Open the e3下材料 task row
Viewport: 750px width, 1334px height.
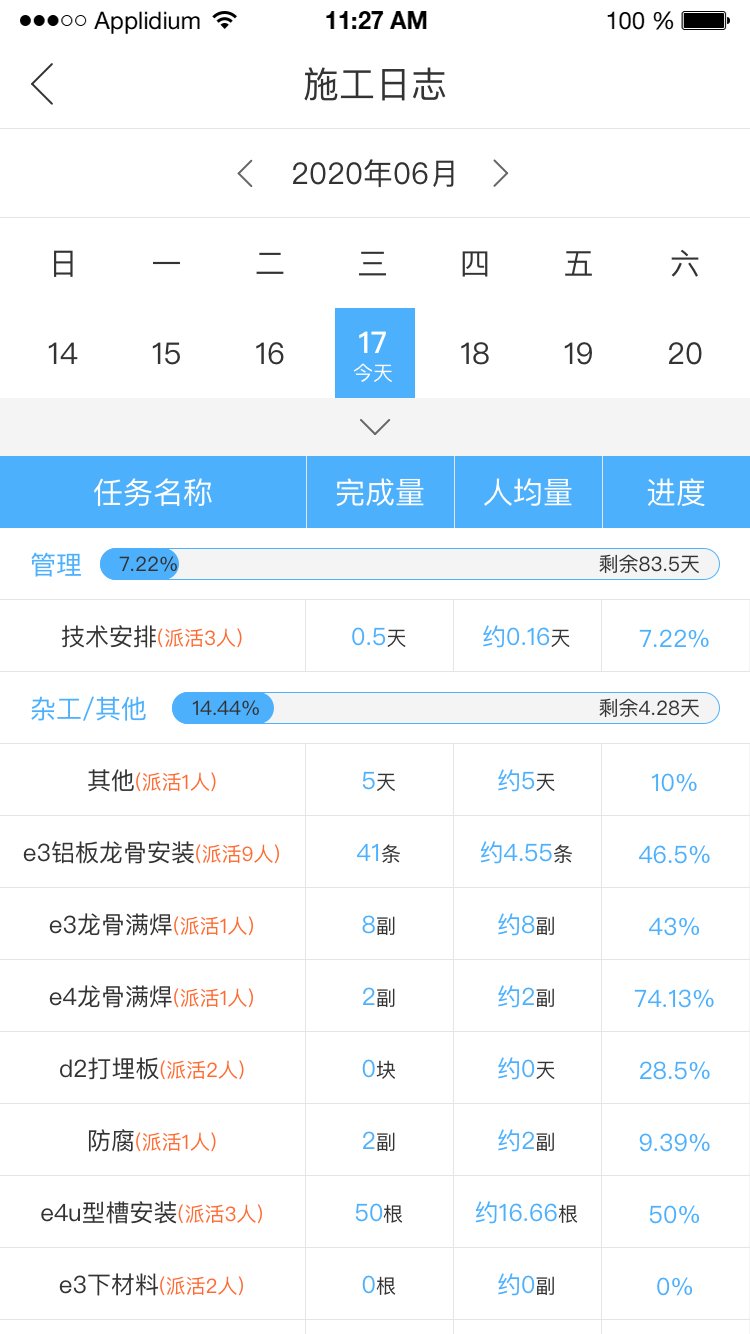click(152, 1285)
